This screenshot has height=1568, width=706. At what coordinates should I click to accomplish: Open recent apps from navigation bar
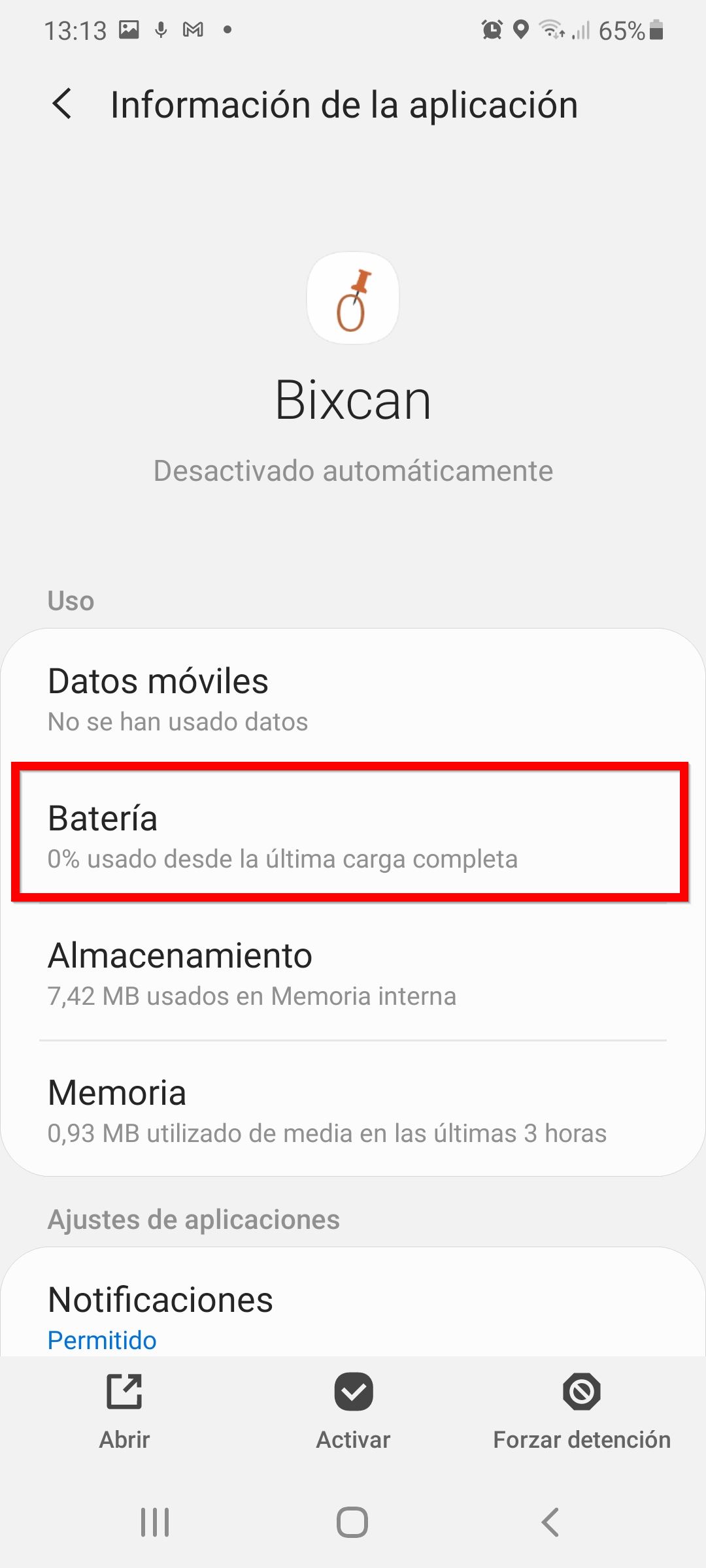point(155,1522)
